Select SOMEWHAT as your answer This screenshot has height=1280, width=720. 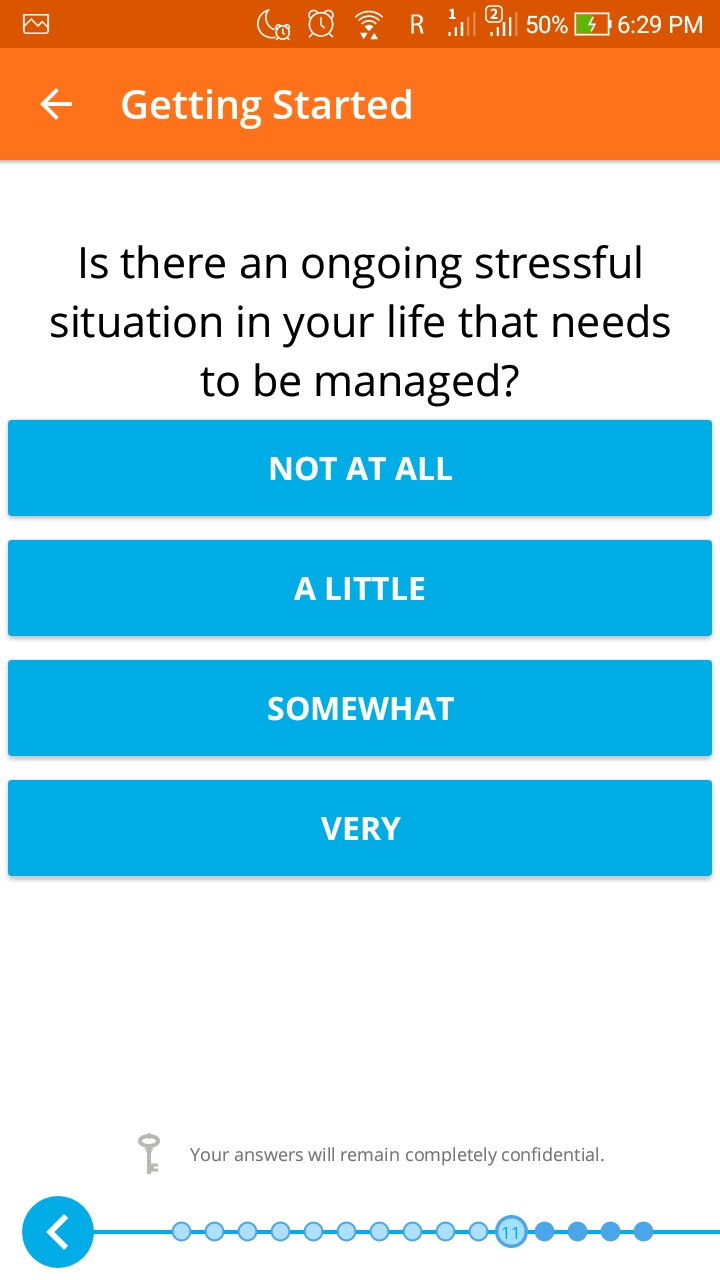pos(360,708)
